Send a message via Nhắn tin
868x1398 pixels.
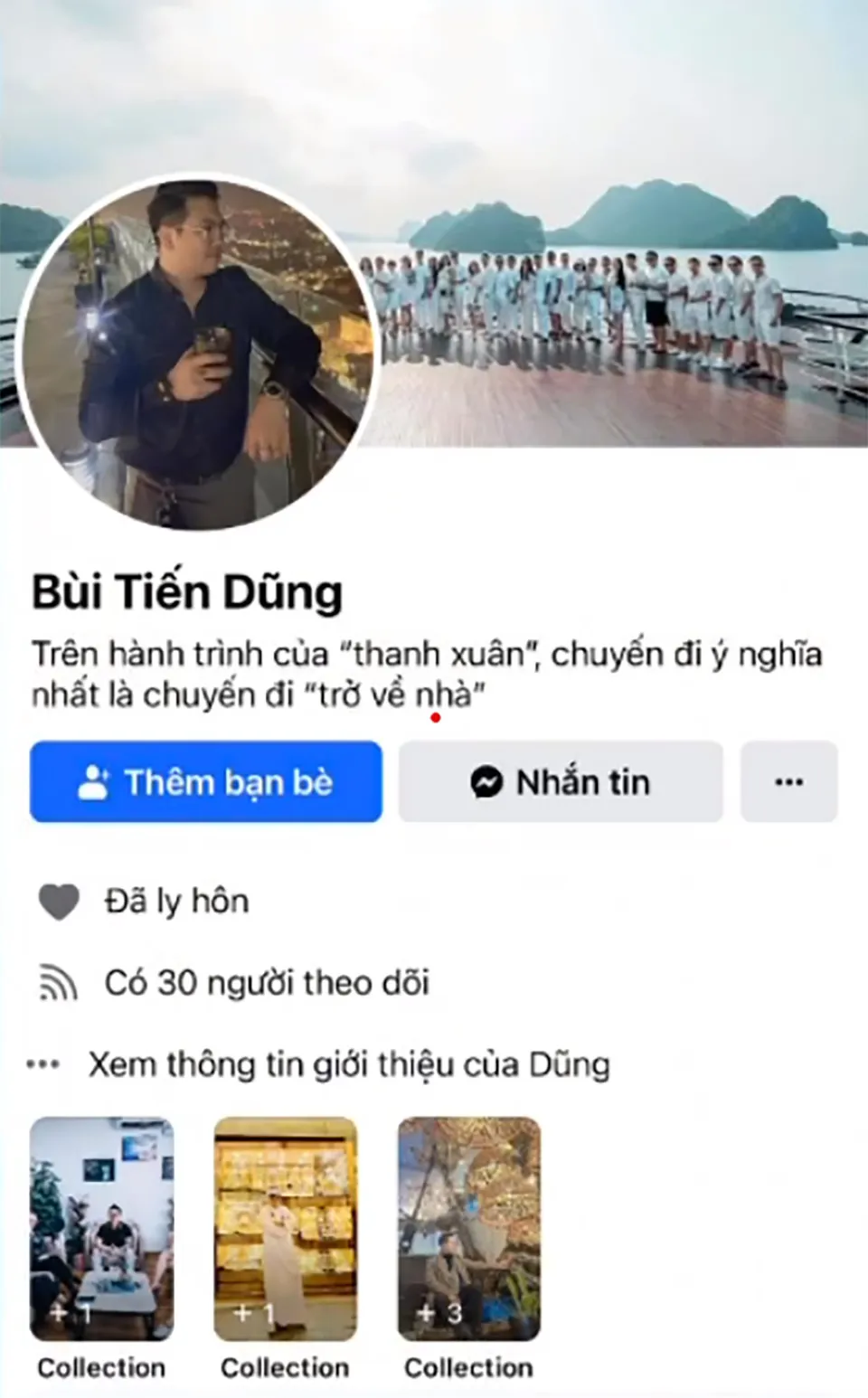tap(561, 782)
